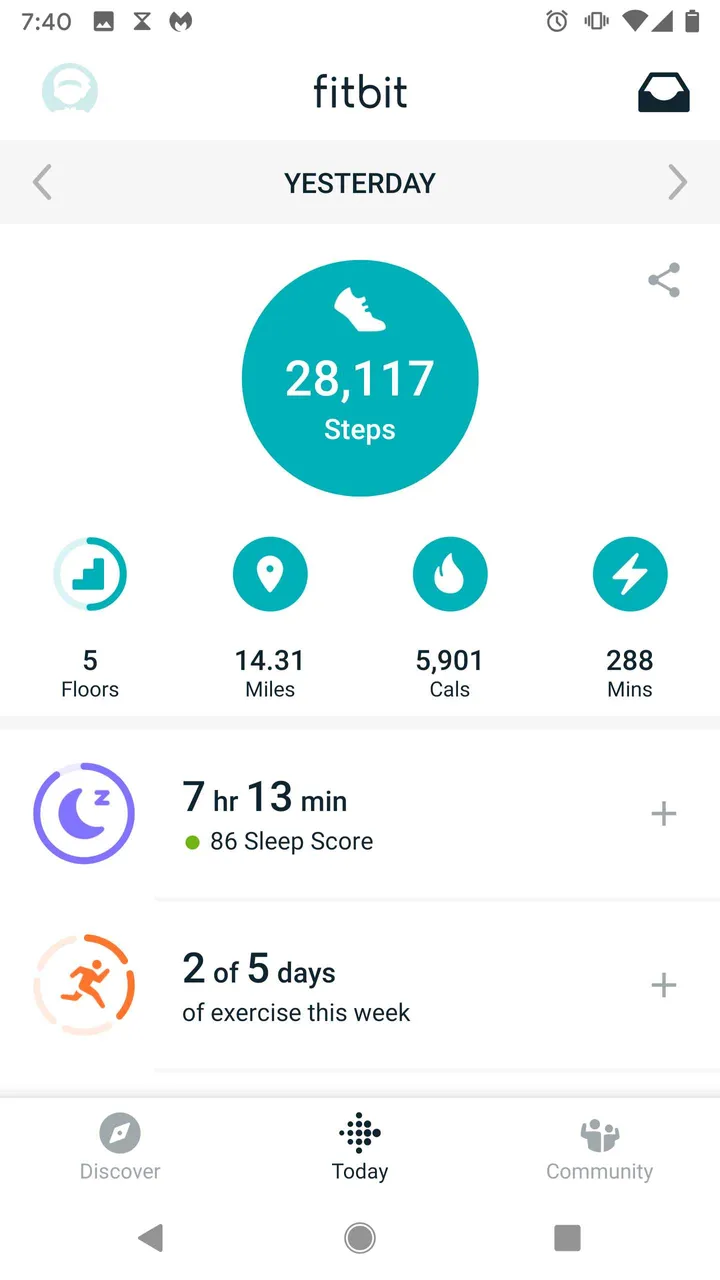Viewport: 720px width, 1280px height.
Task: Share yesterday's stats
Action: (664, 281)
